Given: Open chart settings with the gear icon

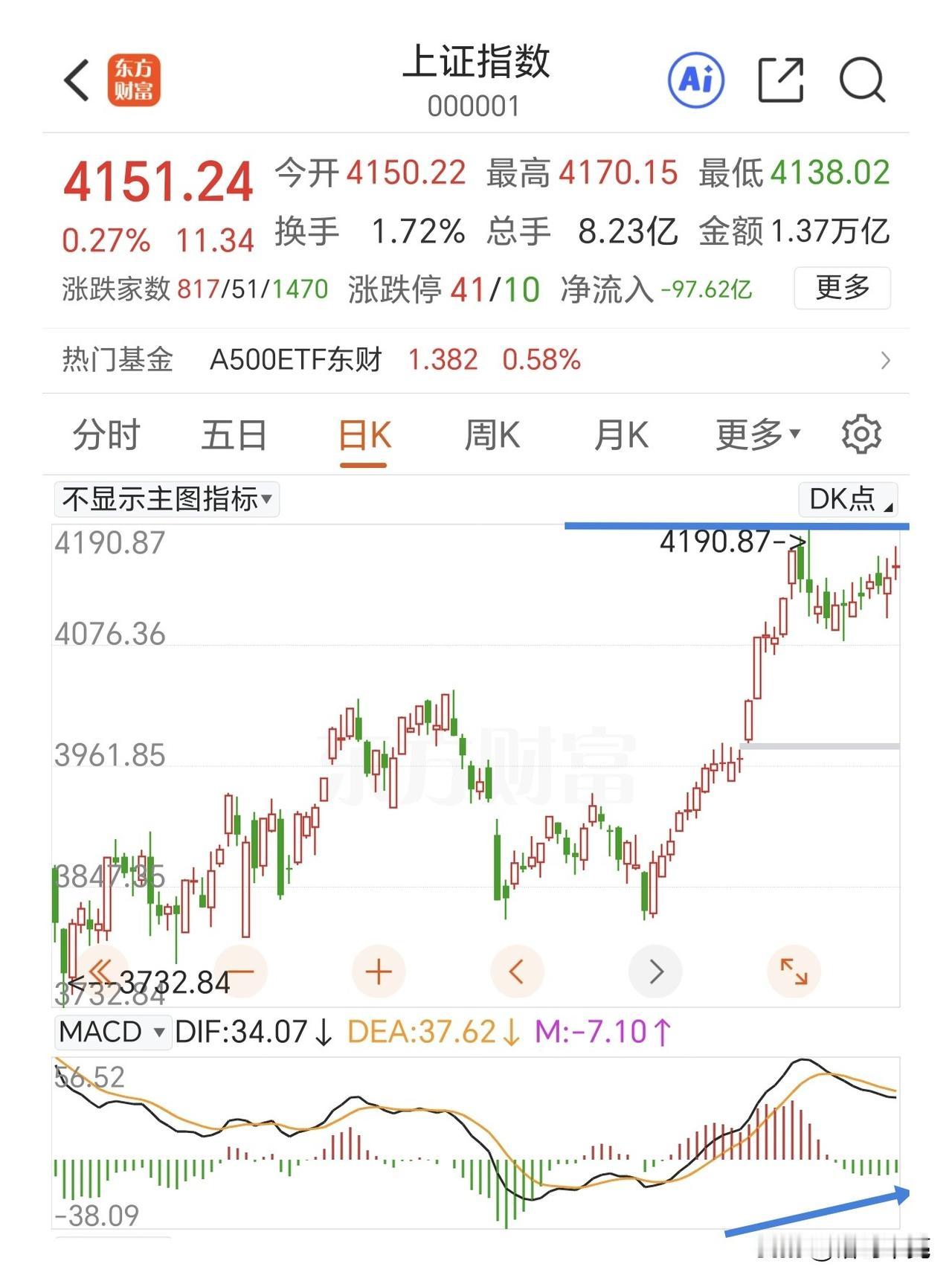Looking at the screenshot, I should [861, 435].
